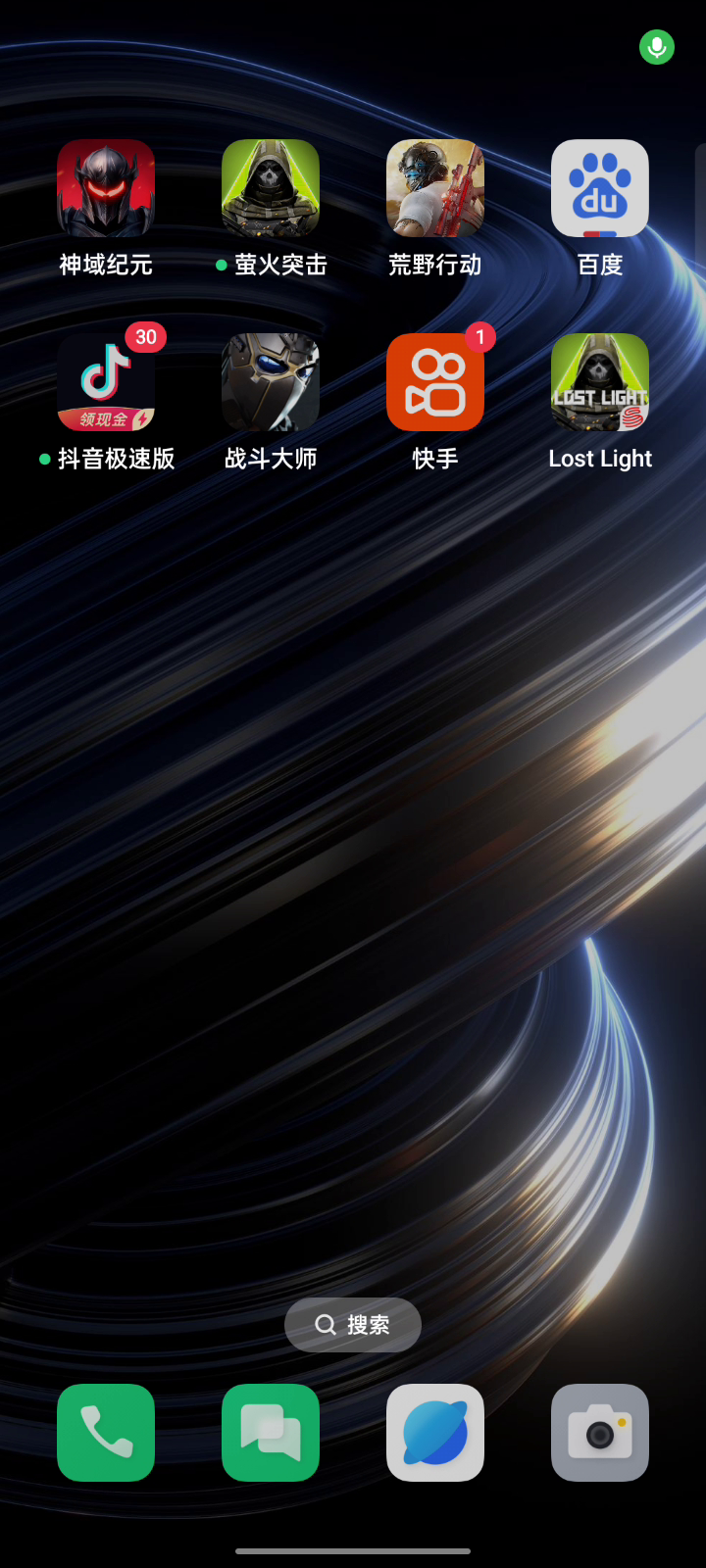Screen dimensions: 706x1568
Task: Open the 快手 app
Action: tap(435, 382)
